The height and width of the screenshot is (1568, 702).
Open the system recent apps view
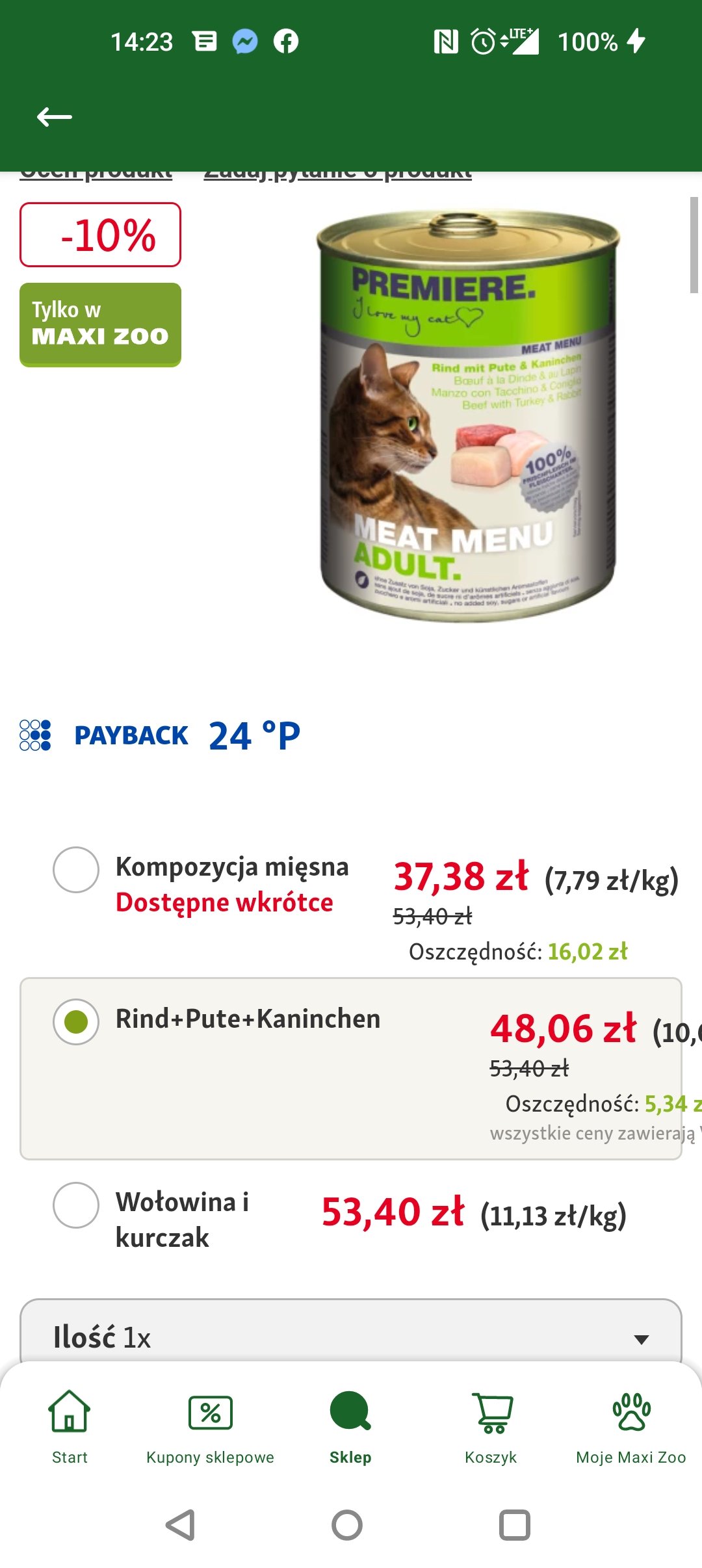click(x=514, y=1524)
